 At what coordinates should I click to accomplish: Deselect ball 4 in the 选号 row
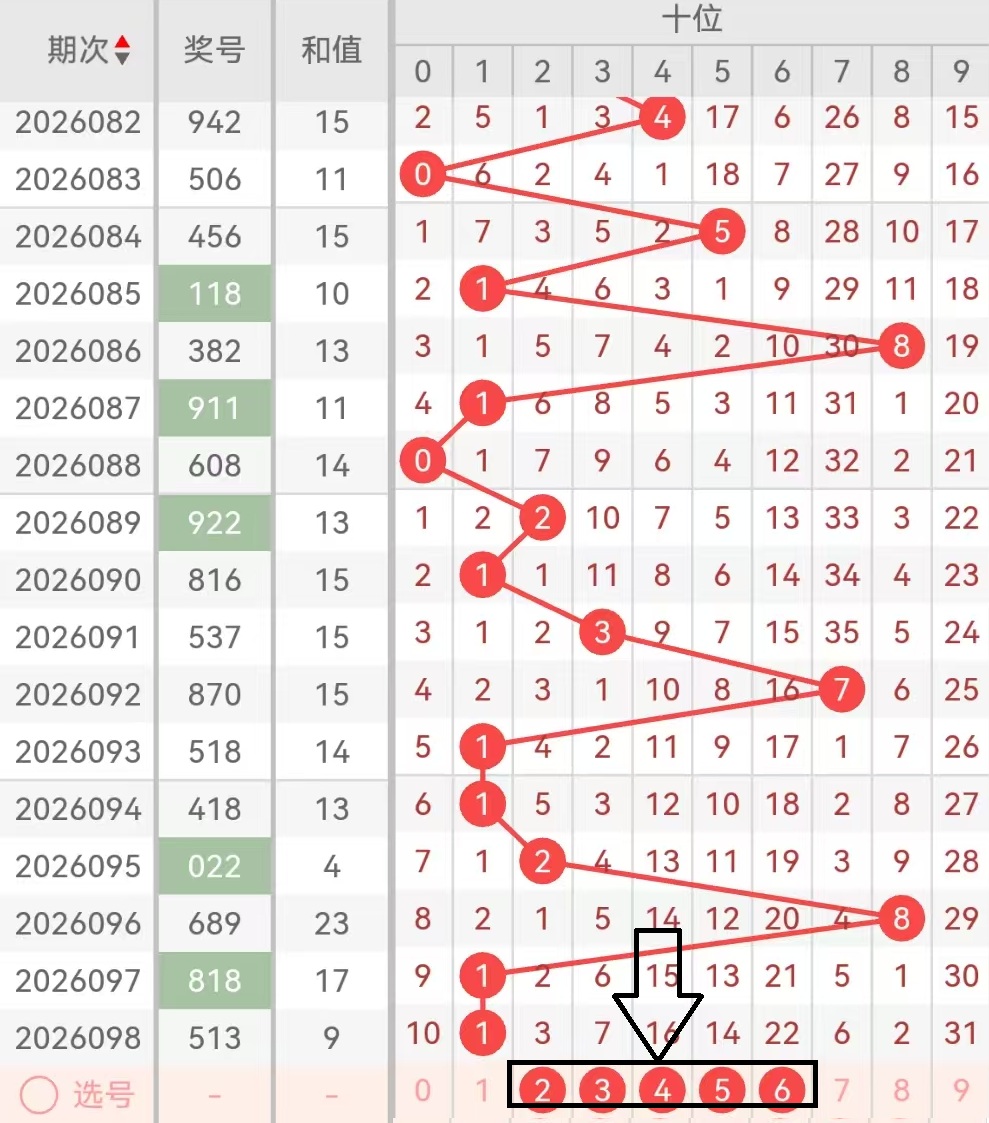662,1090
